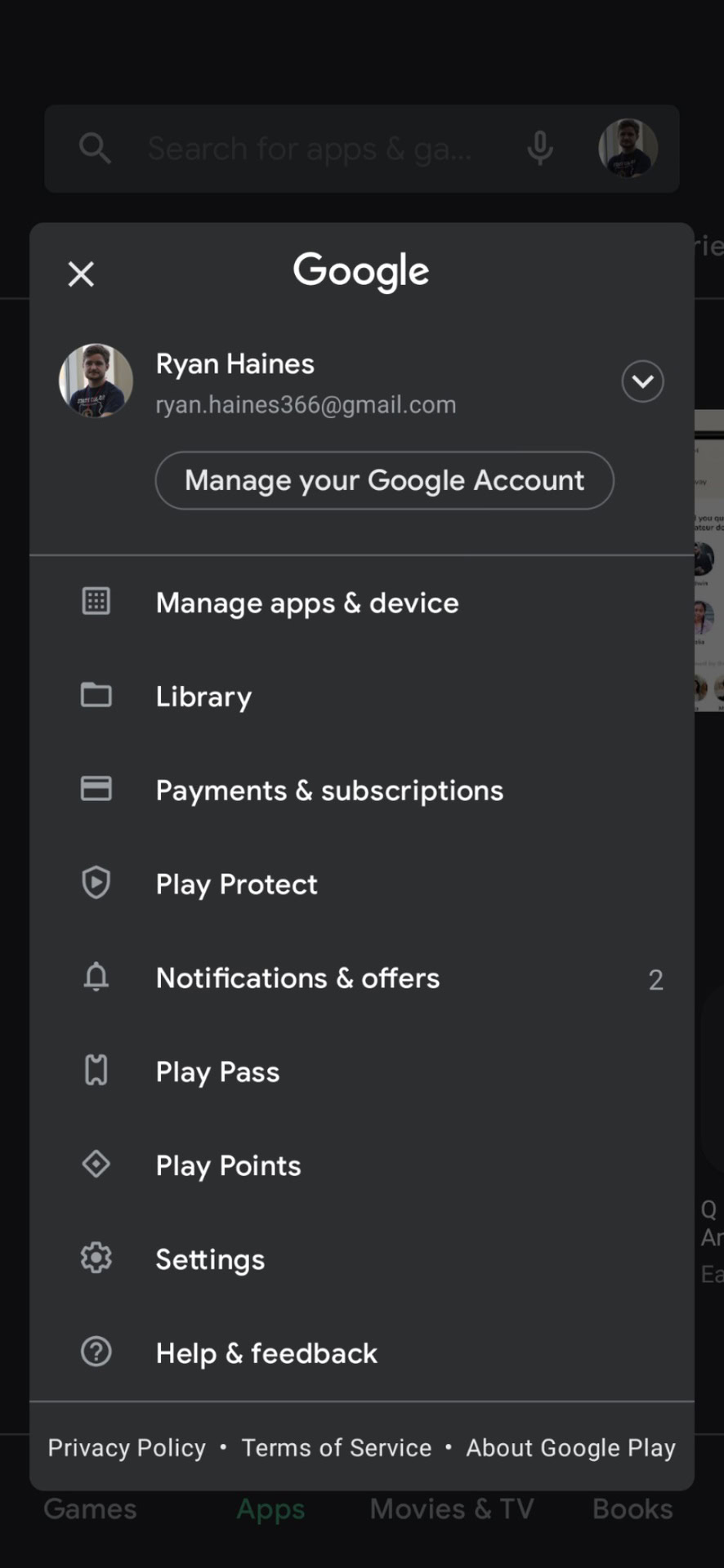
Task: View Notifications & offers
Action: pos(297,978)
